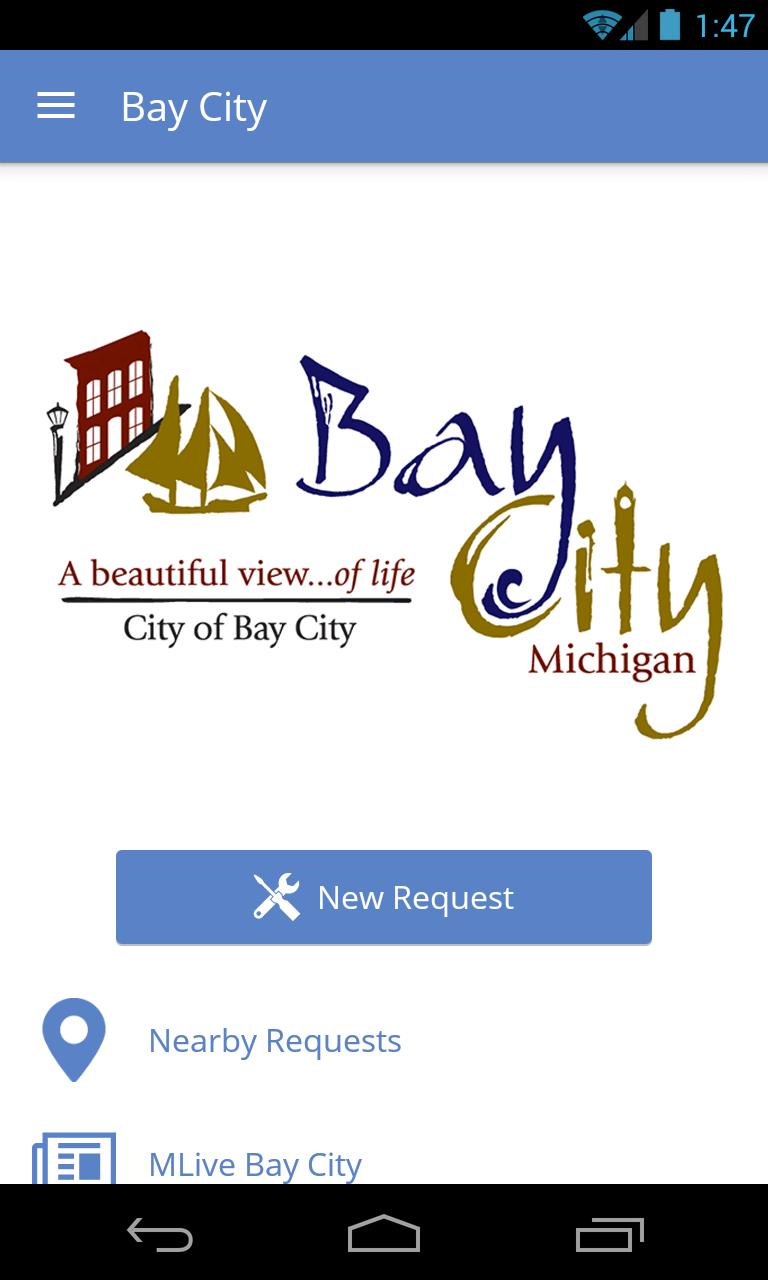Open the navigation drawer menu
Viewport: 768px width, 1280px height.
(55, 105)
